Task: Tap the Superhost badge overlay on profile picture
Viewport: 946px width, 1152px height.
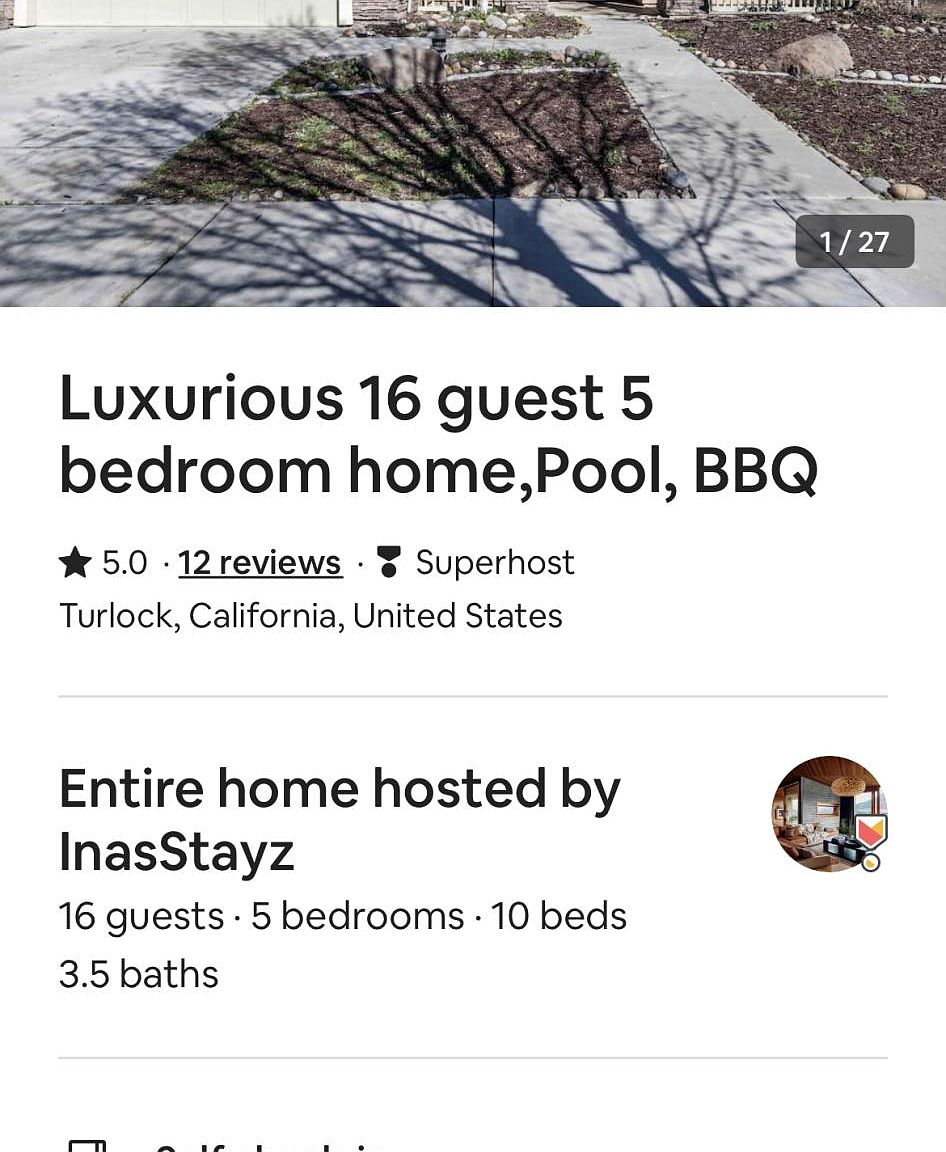Action: [x=873, y=830]
